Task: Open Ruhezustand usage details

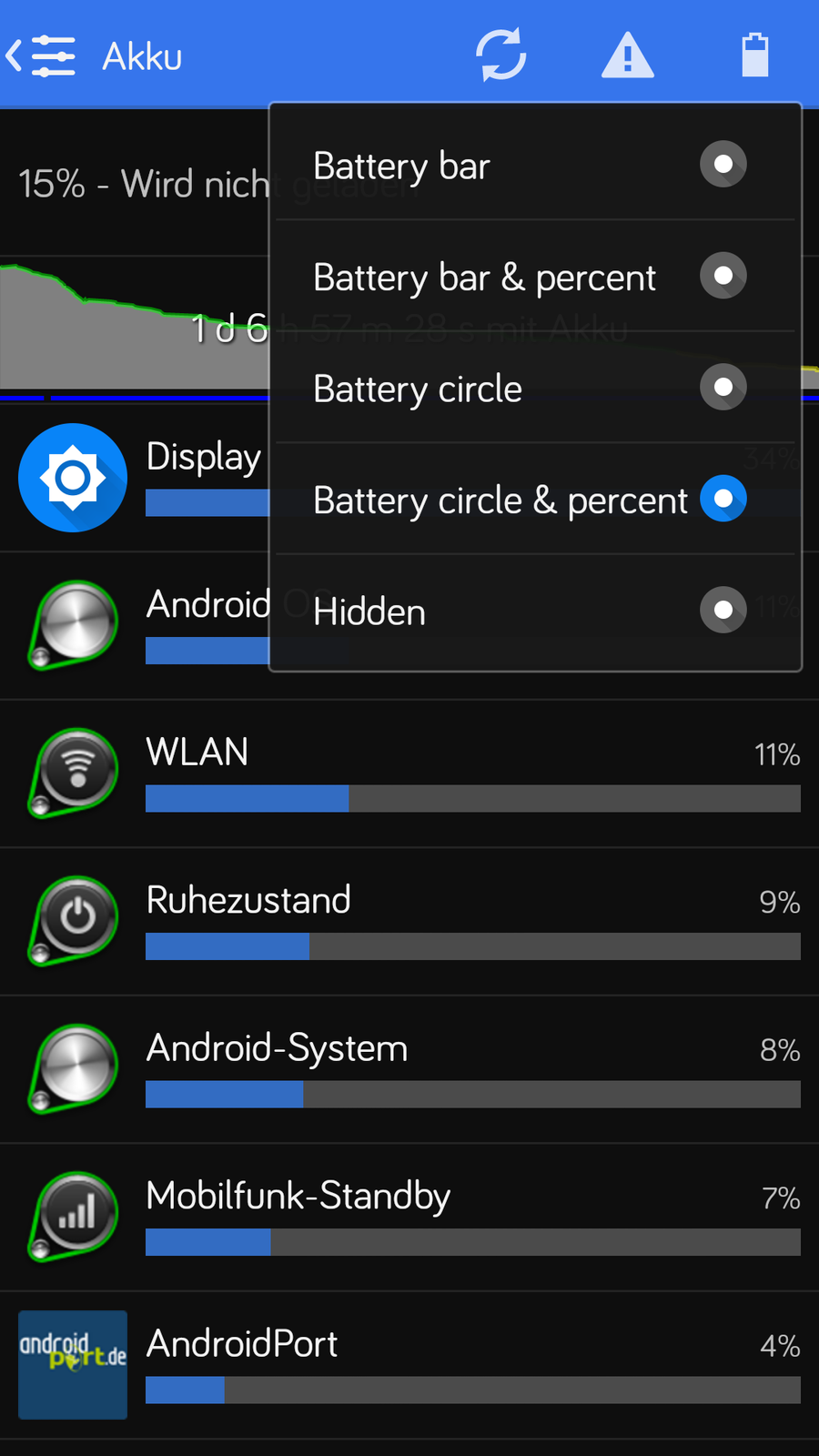Action: tap(409, 921)
